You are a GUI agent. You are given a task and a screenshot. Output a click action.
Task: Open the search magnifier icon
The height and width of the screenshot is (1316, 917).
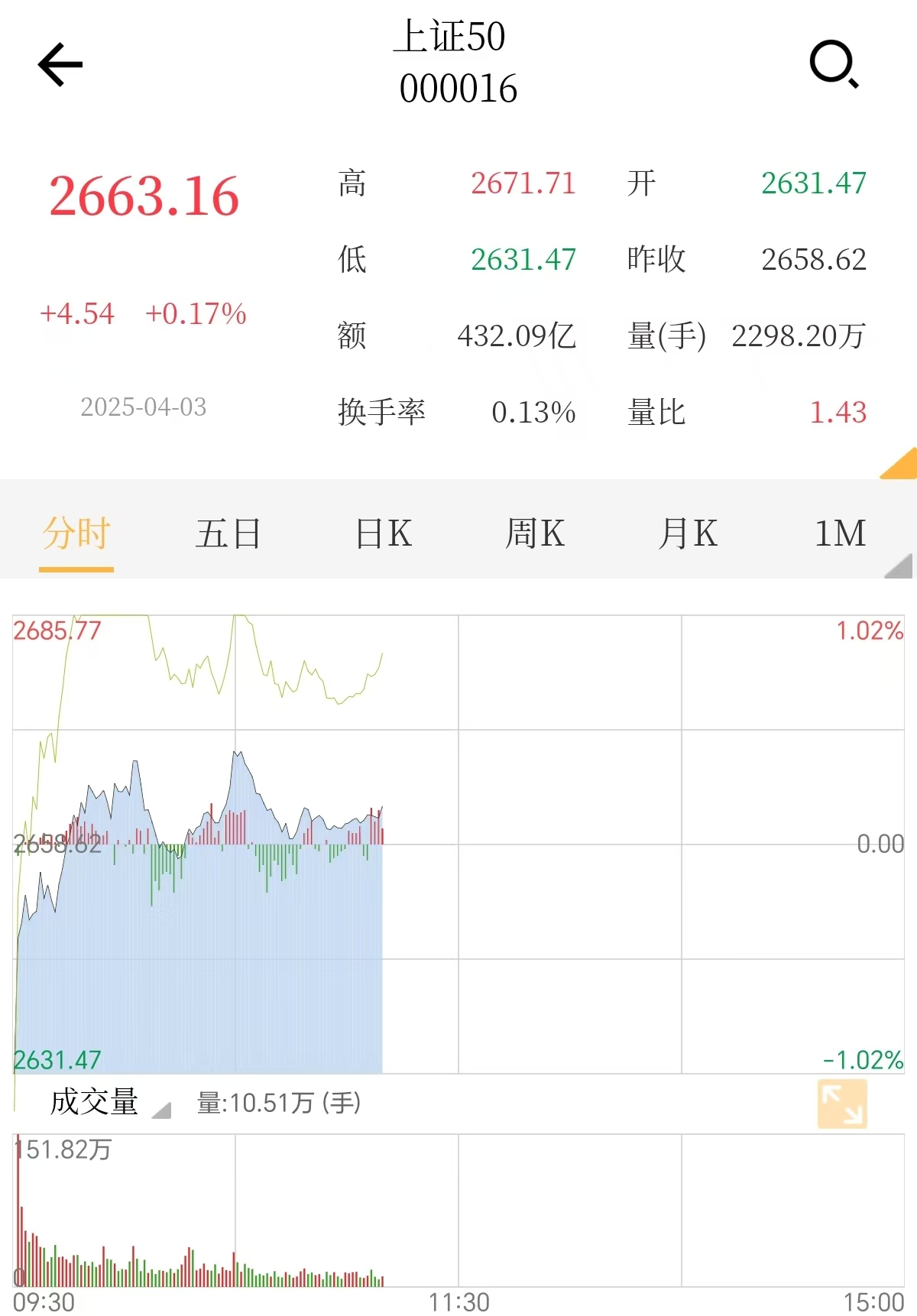click(x=834, y=64)
